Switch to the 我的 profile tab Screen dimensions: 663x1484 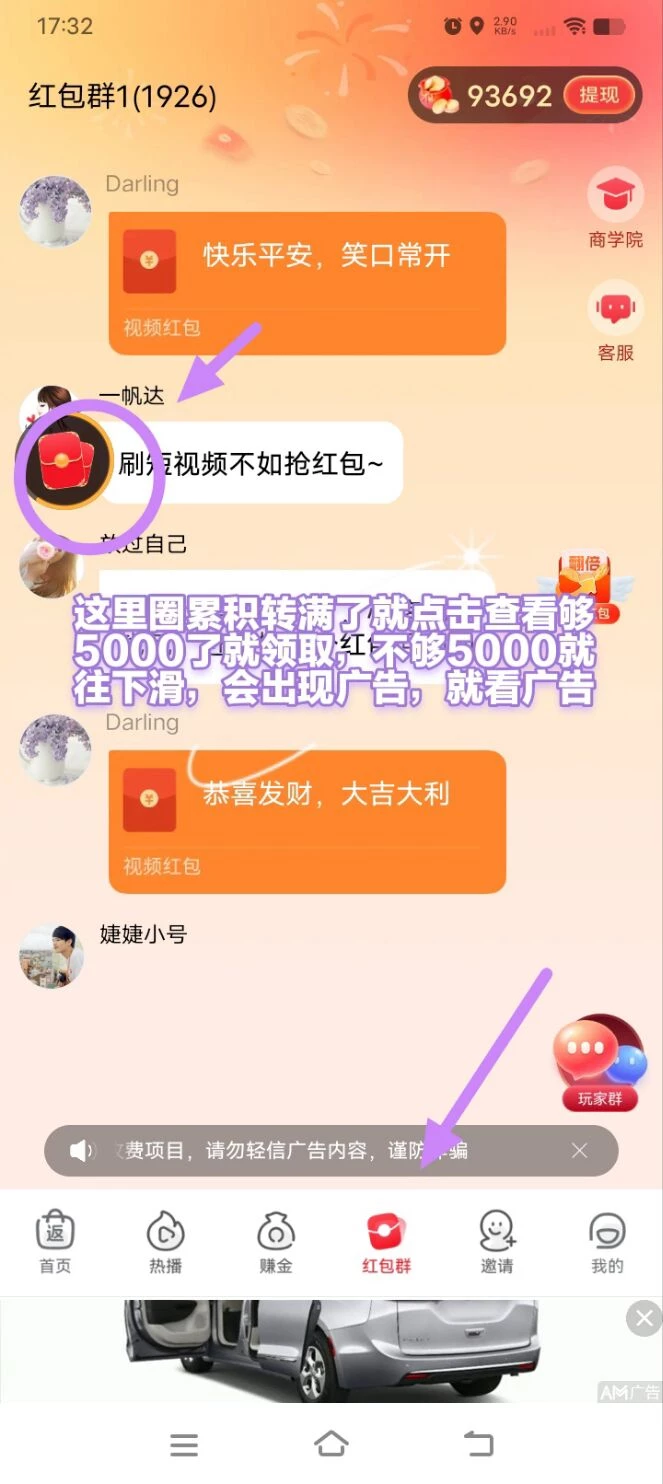(607, 1241)
